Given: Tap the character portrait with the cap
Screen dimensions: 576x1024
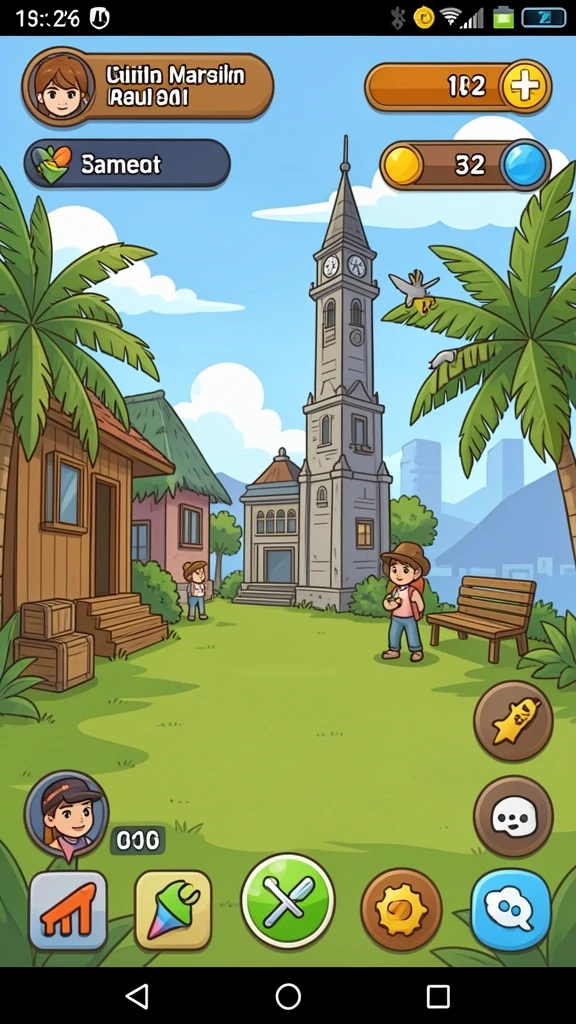Looking at the screenshot, I should (67, 813).
